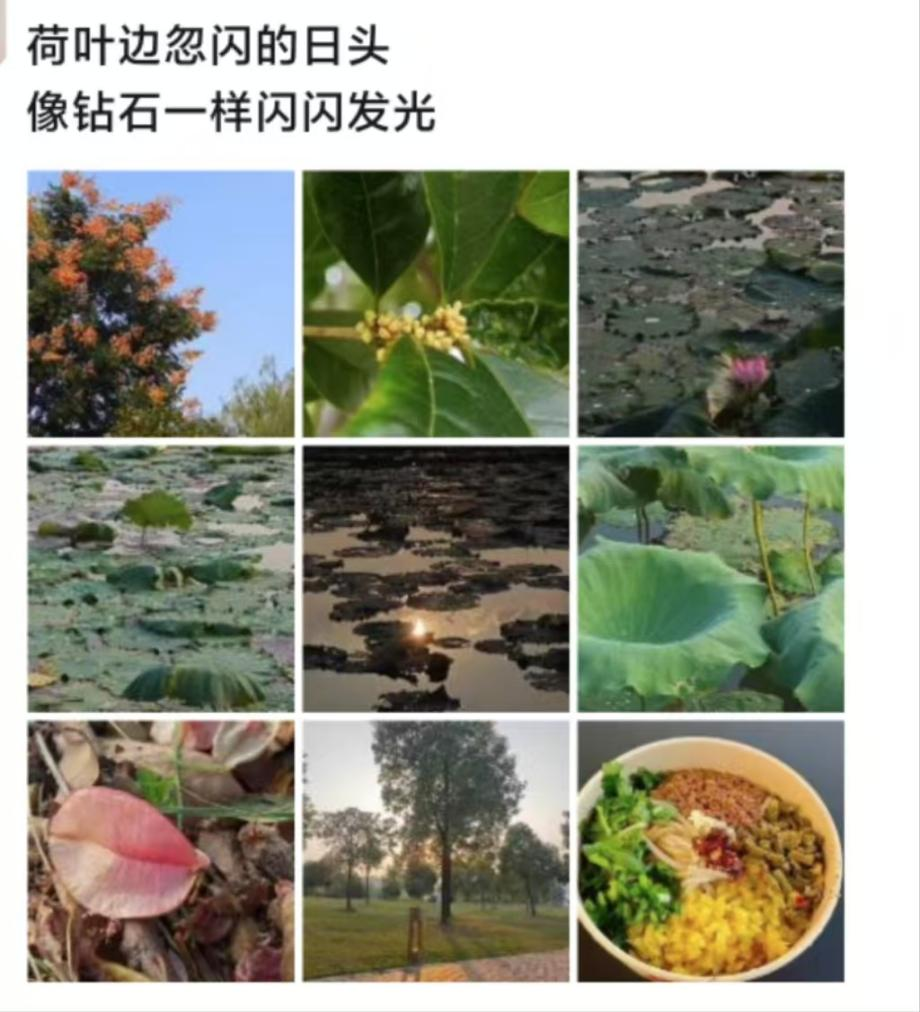
Task: Open the sun reflection on water photo
Action: coord(436,578)
